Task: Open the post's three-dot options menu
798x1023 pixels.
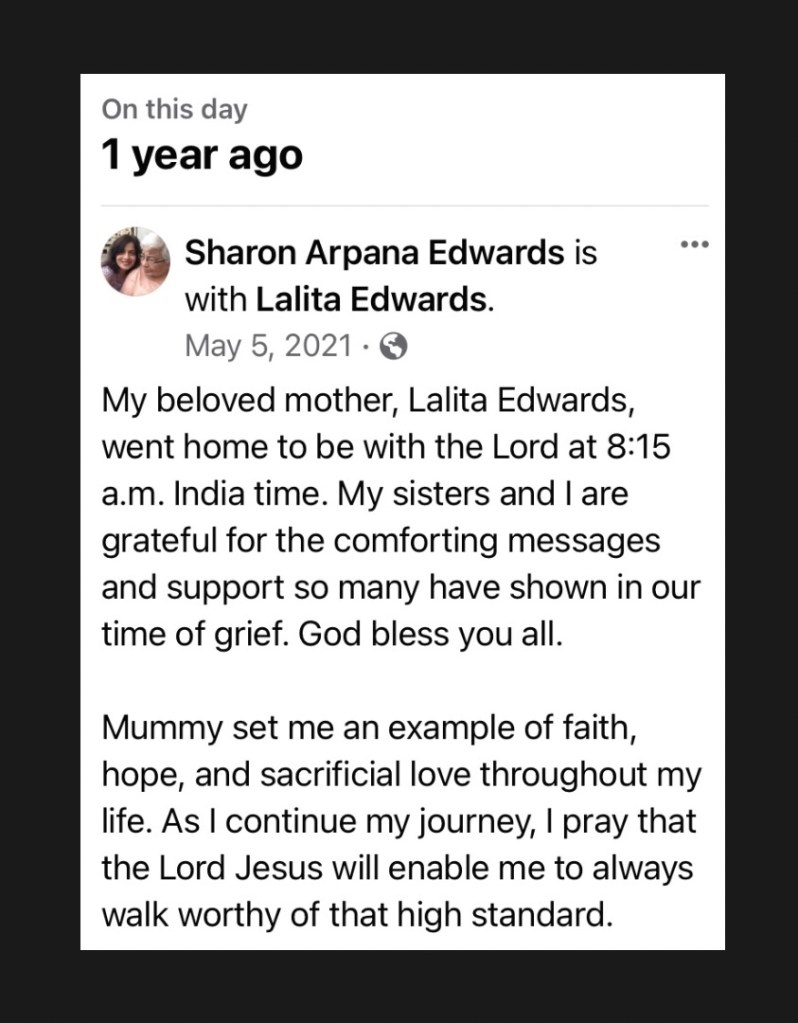Action: coord(693,244)
